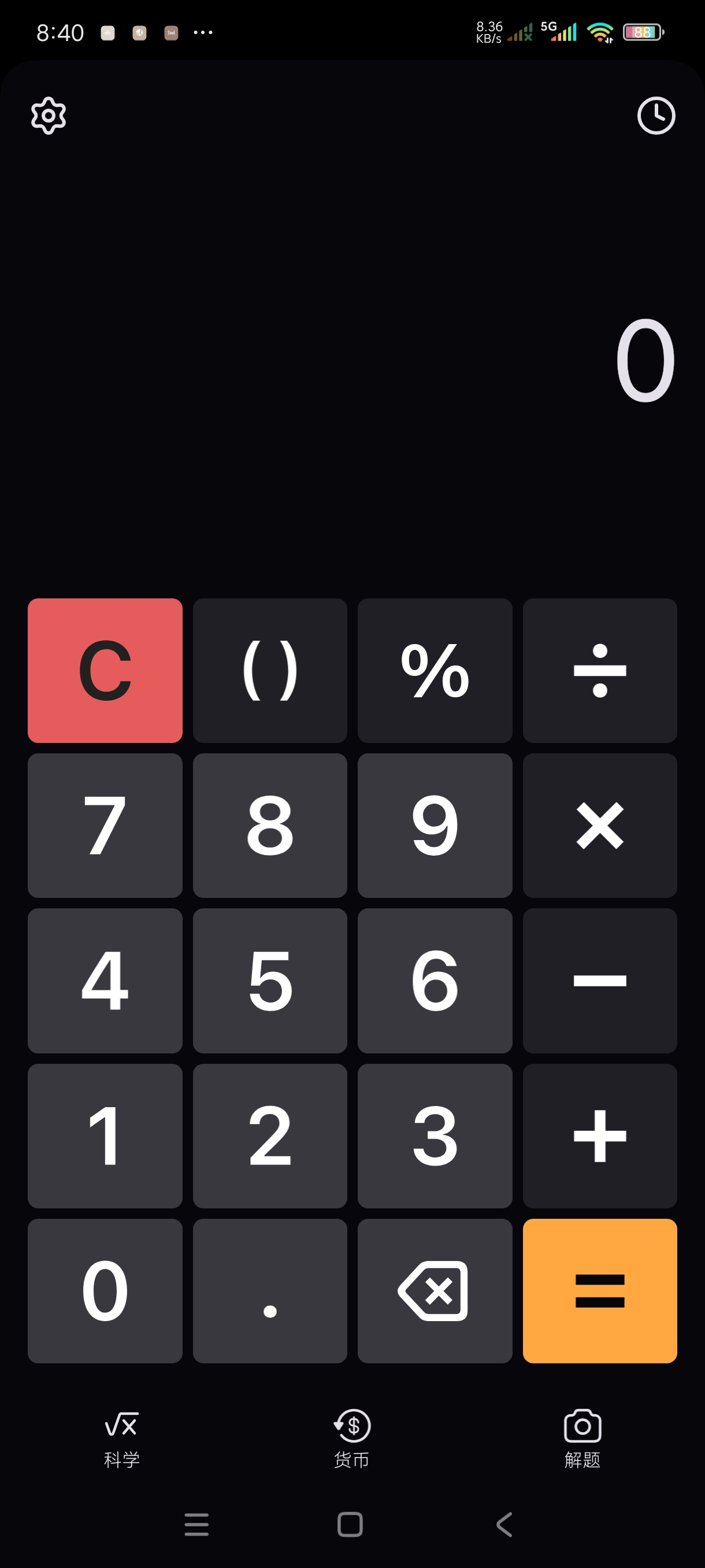This screenshot has width=705, height=1568.
Task: Select the multiply operator
Action: (599, 826)
